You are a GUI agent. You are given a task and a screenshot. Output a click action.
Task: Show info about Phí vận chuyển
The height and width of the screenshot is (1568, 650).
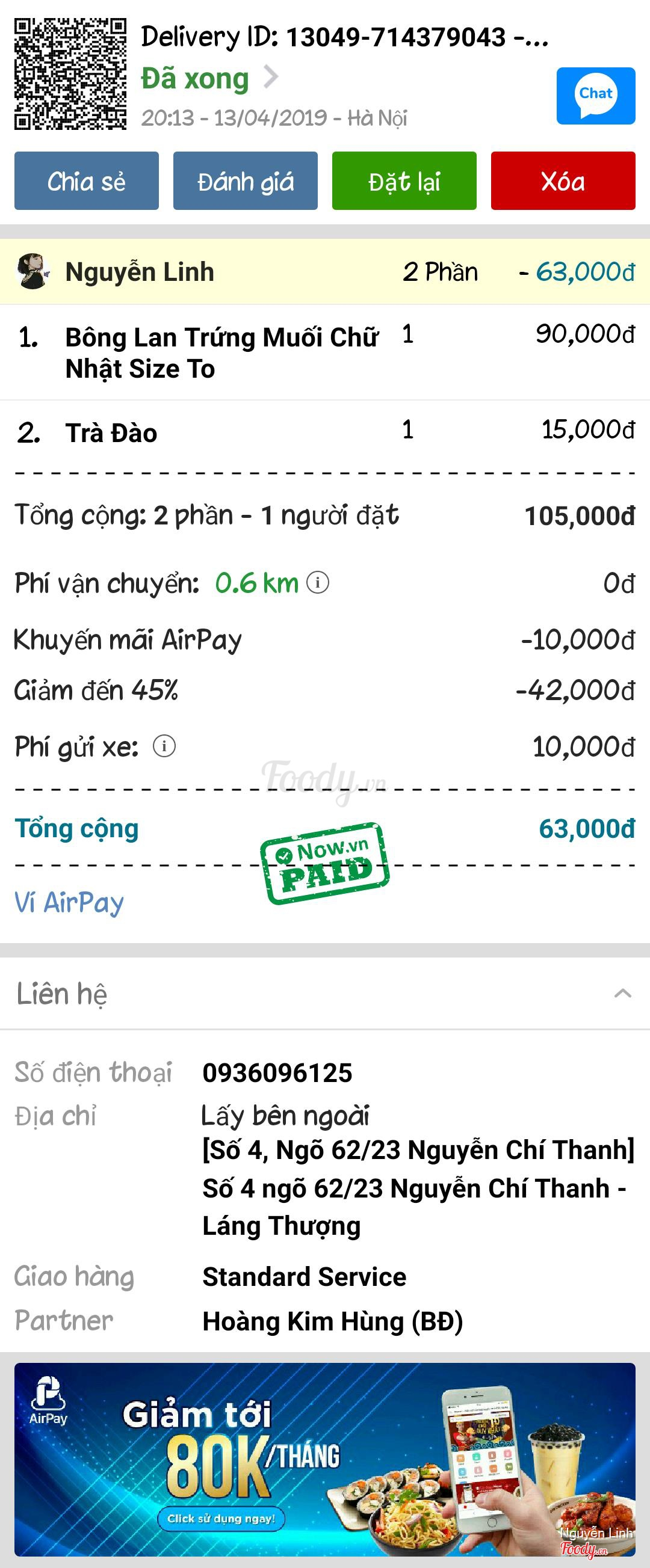point(318,583)
